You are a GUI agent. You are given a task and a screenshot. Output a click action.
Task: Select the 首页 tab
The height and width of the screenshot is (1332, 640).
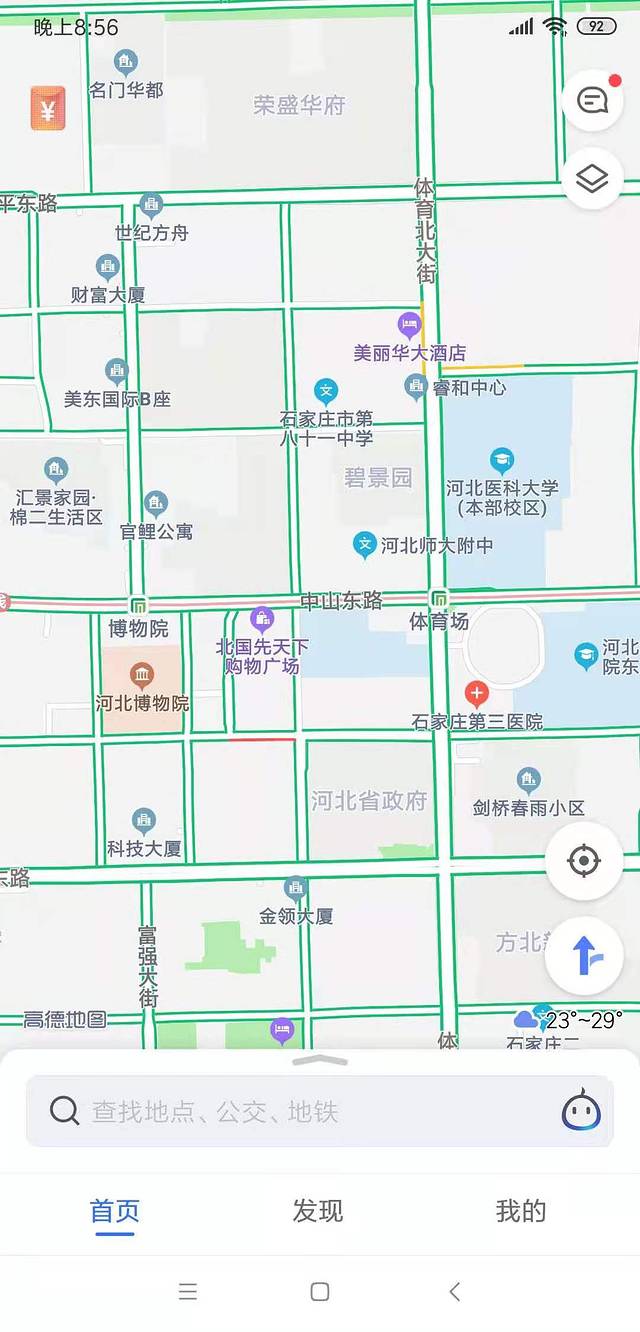click(115, 1211)
